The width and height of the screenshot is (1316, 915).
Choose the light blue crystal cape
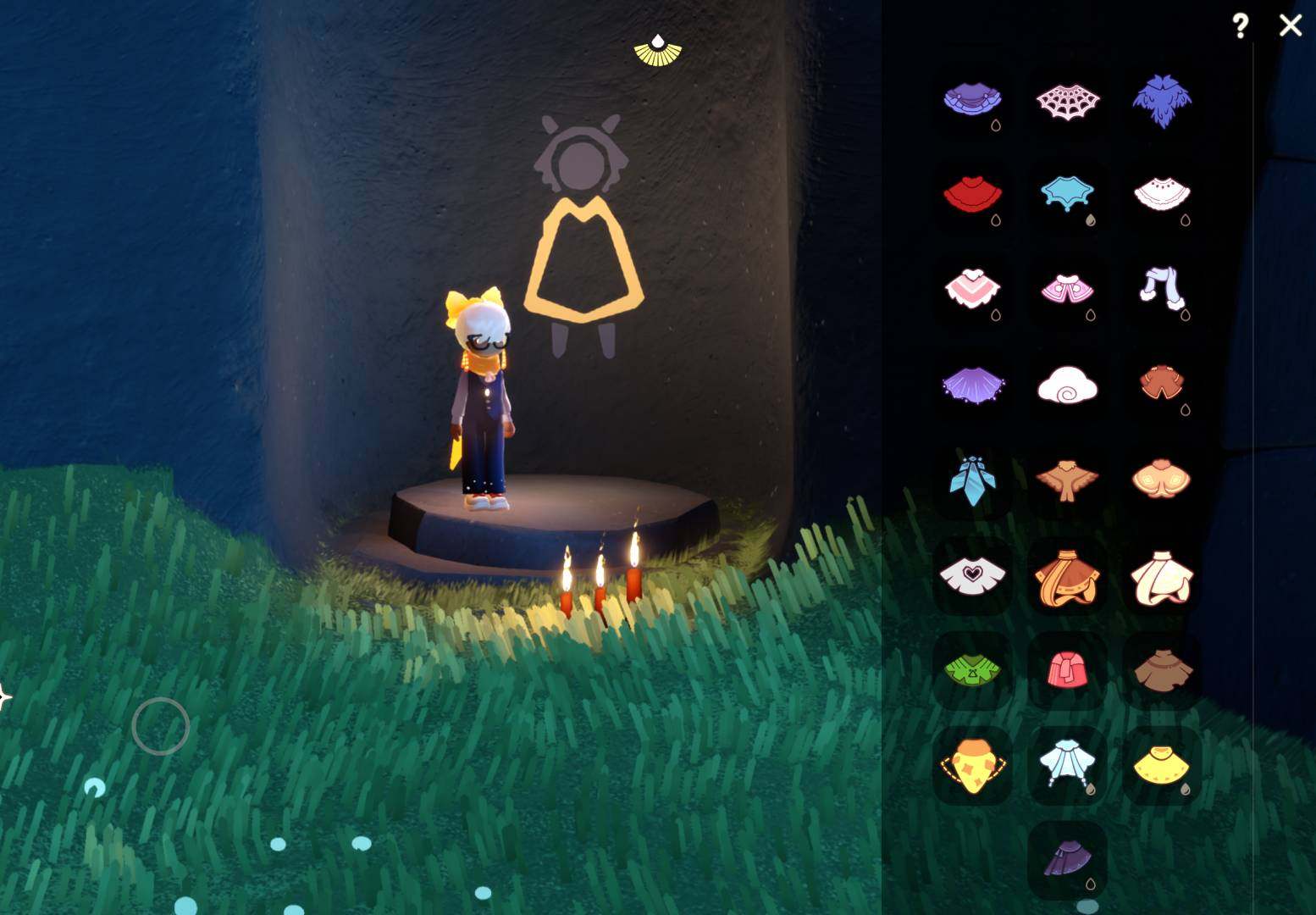[971, 480]
